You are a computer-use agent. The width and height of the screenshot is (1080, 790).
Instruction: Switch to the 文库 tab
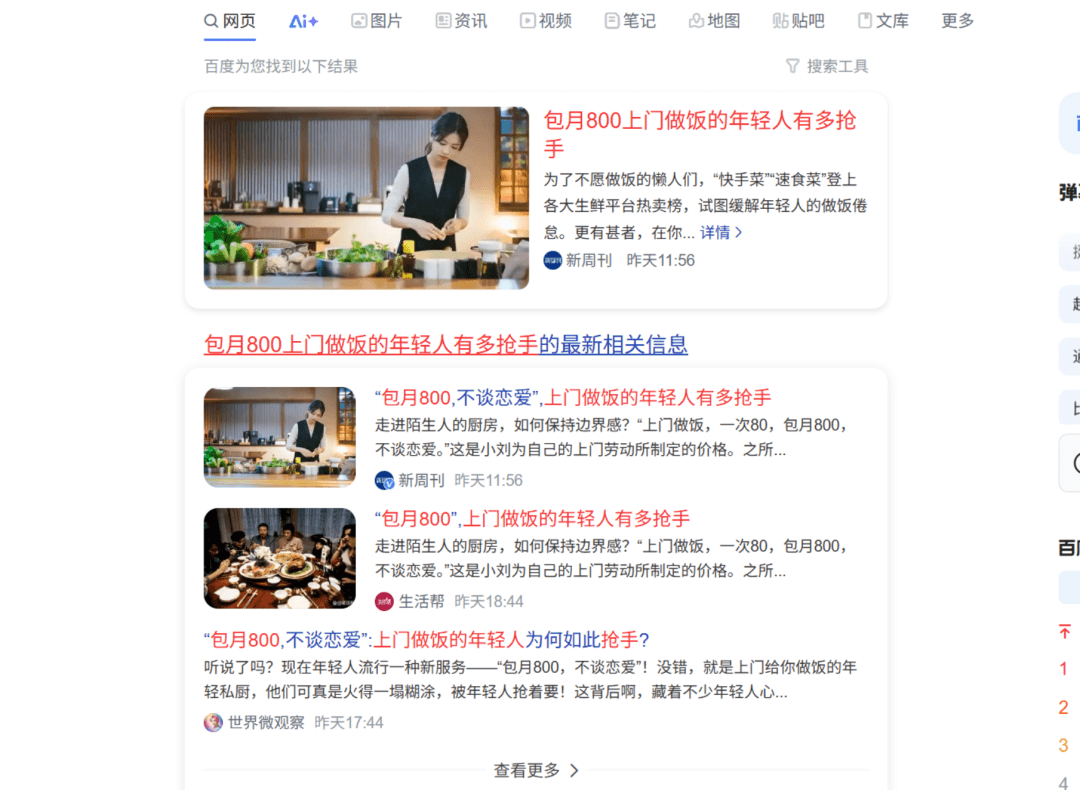pyautogui.click(x=883, y=21)
